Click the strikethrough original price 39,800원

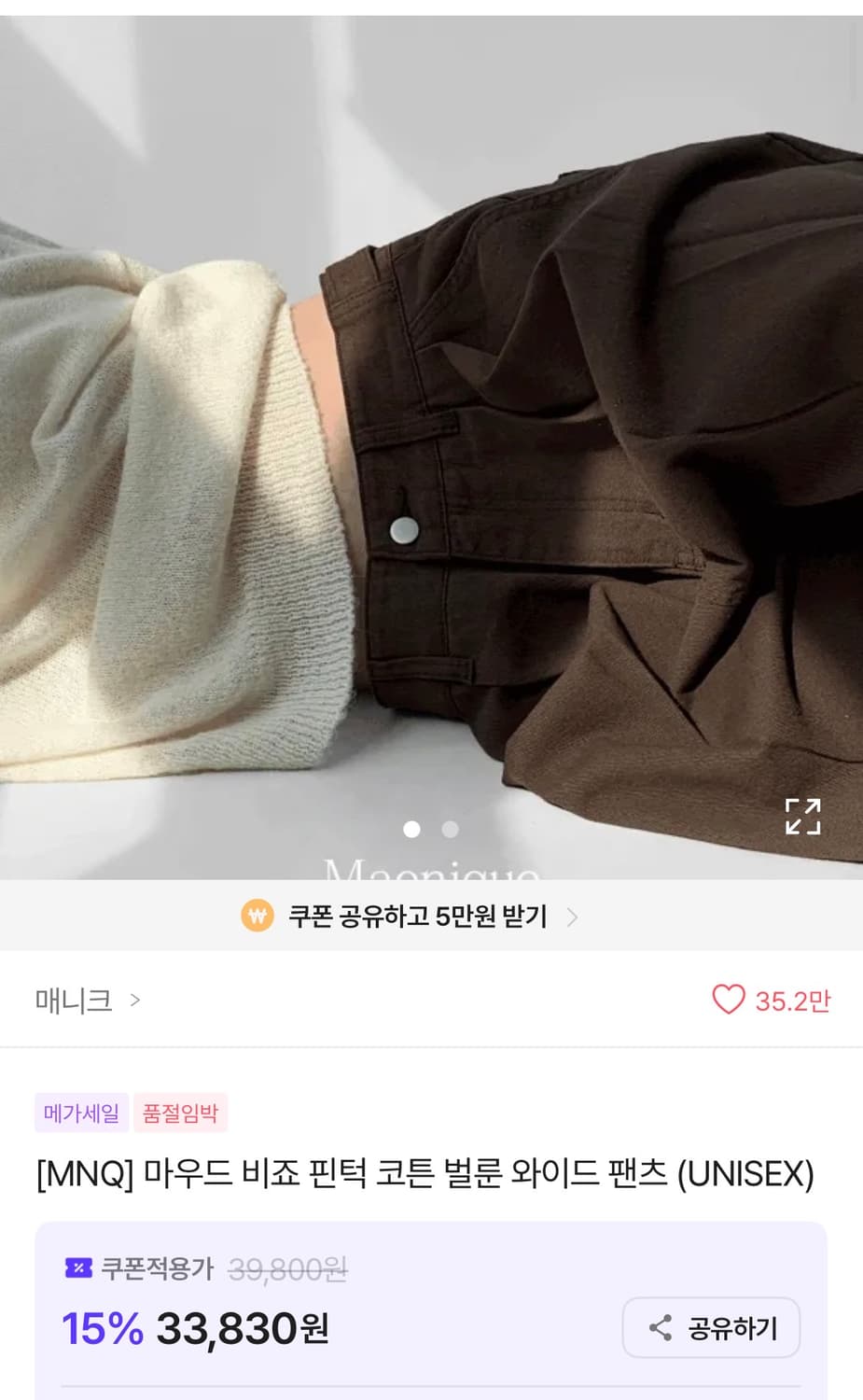click(285, 1267)
